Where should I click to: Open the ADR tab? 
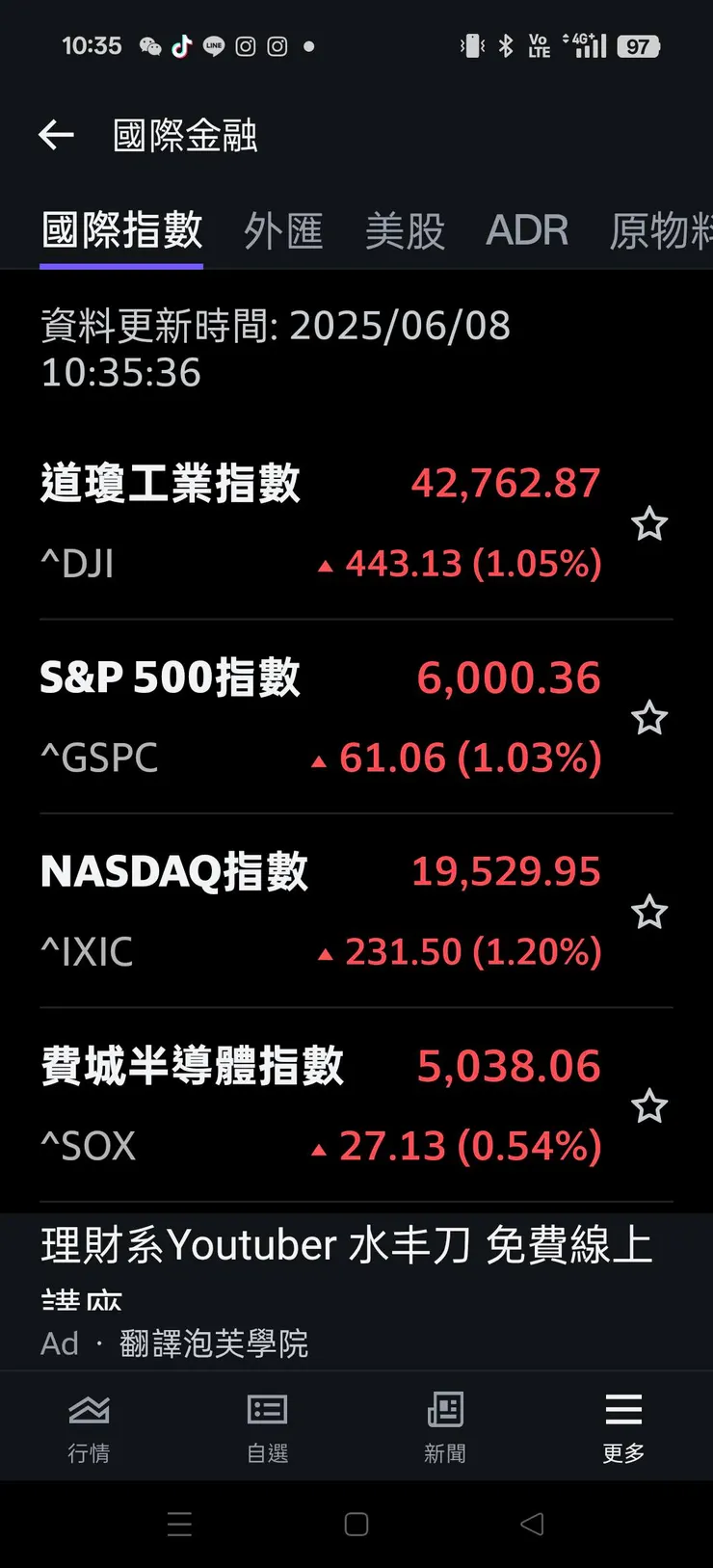527,231
